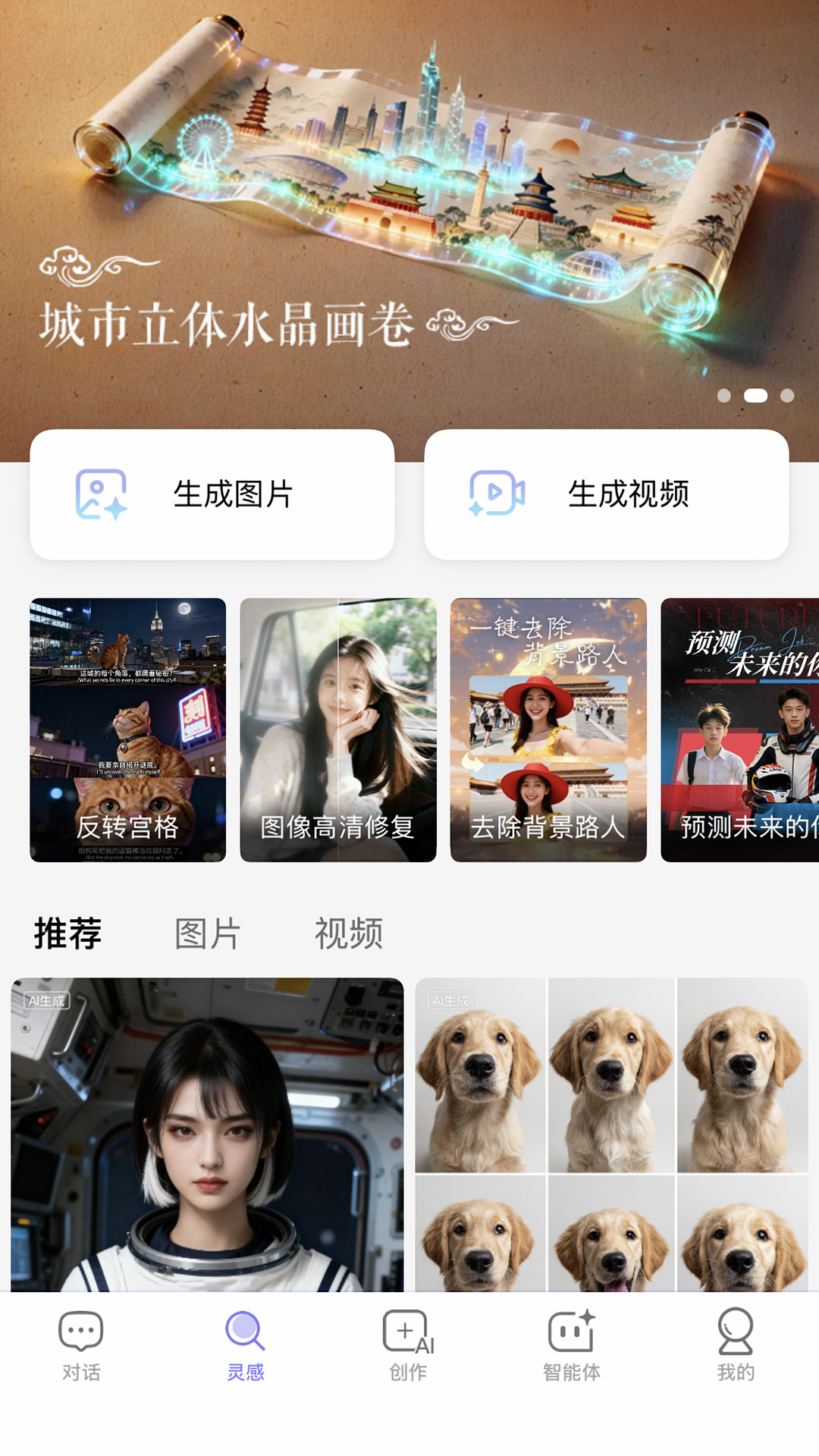Switch to the 图片 feed tab
Viewport: 819px width, 1456px height.
208,933
